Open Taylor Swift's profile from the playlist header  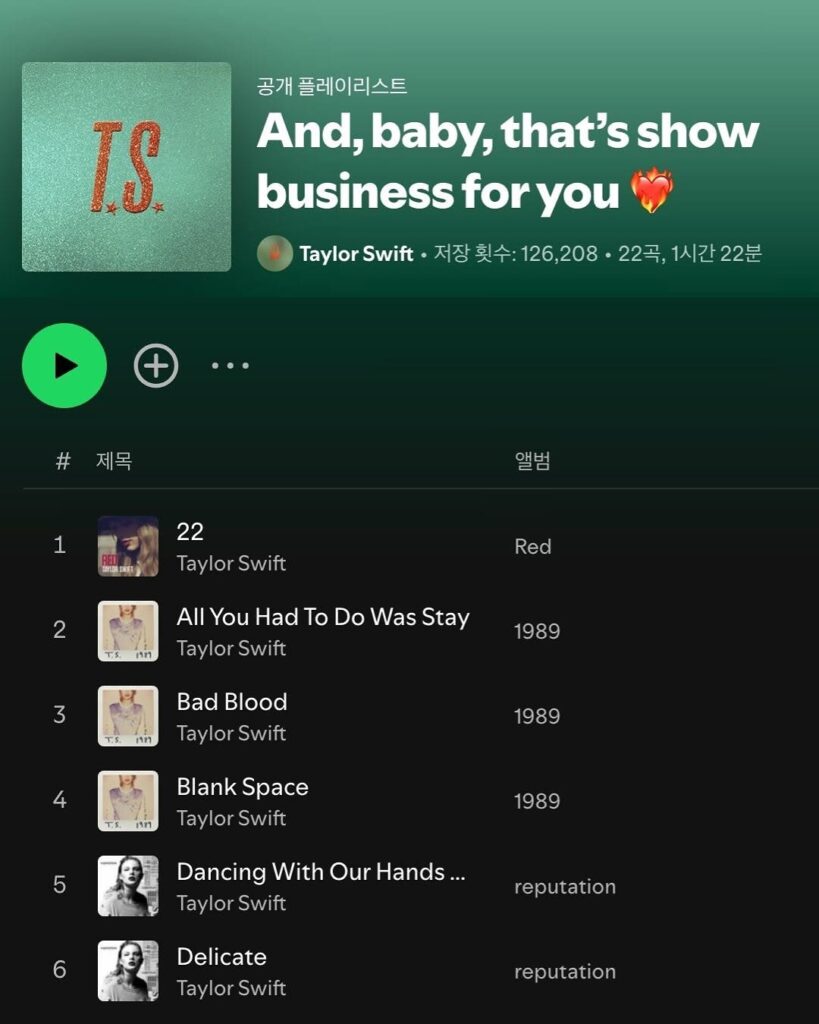[355, 254]
